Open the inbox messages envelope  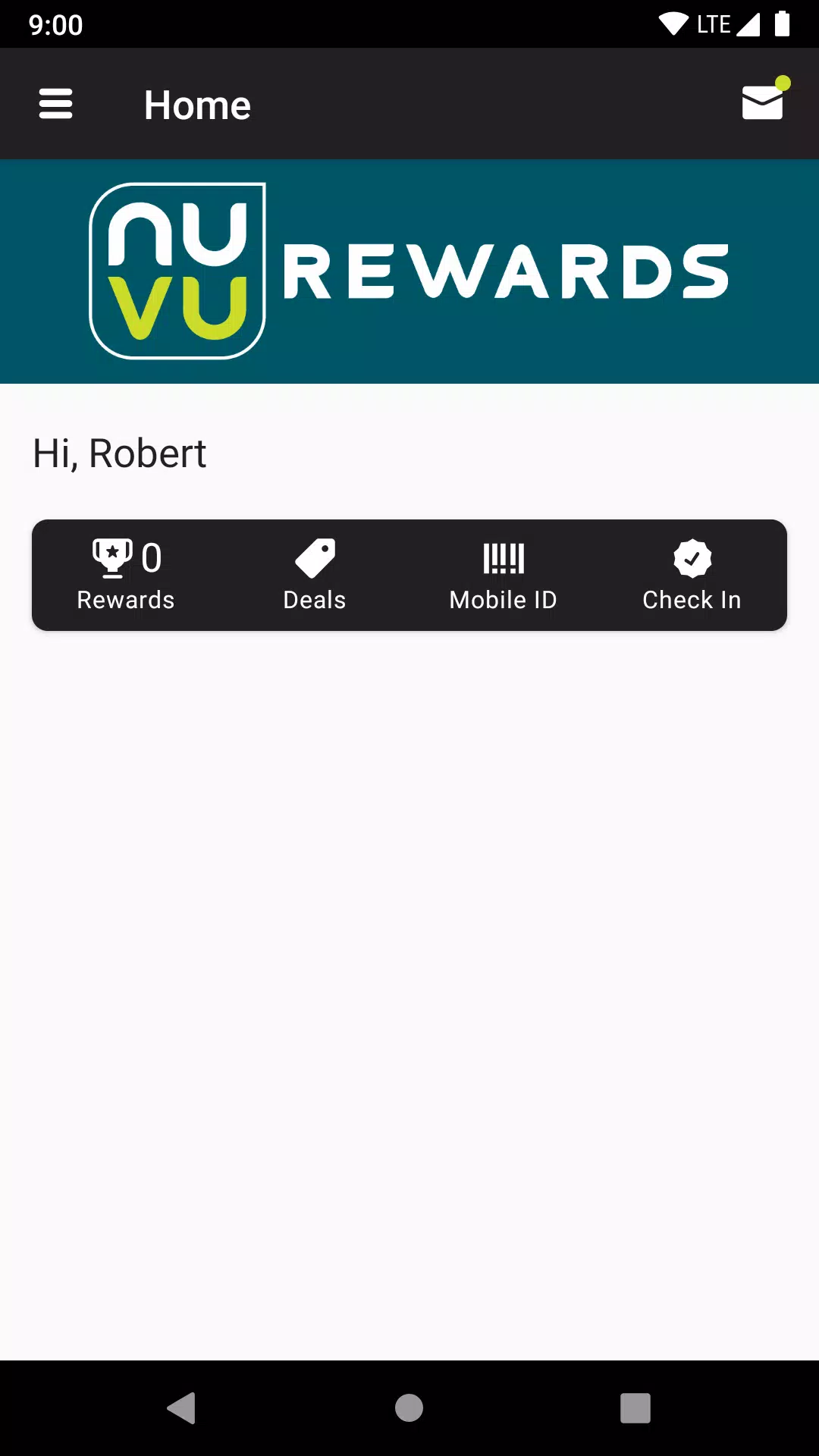(762, 102)
